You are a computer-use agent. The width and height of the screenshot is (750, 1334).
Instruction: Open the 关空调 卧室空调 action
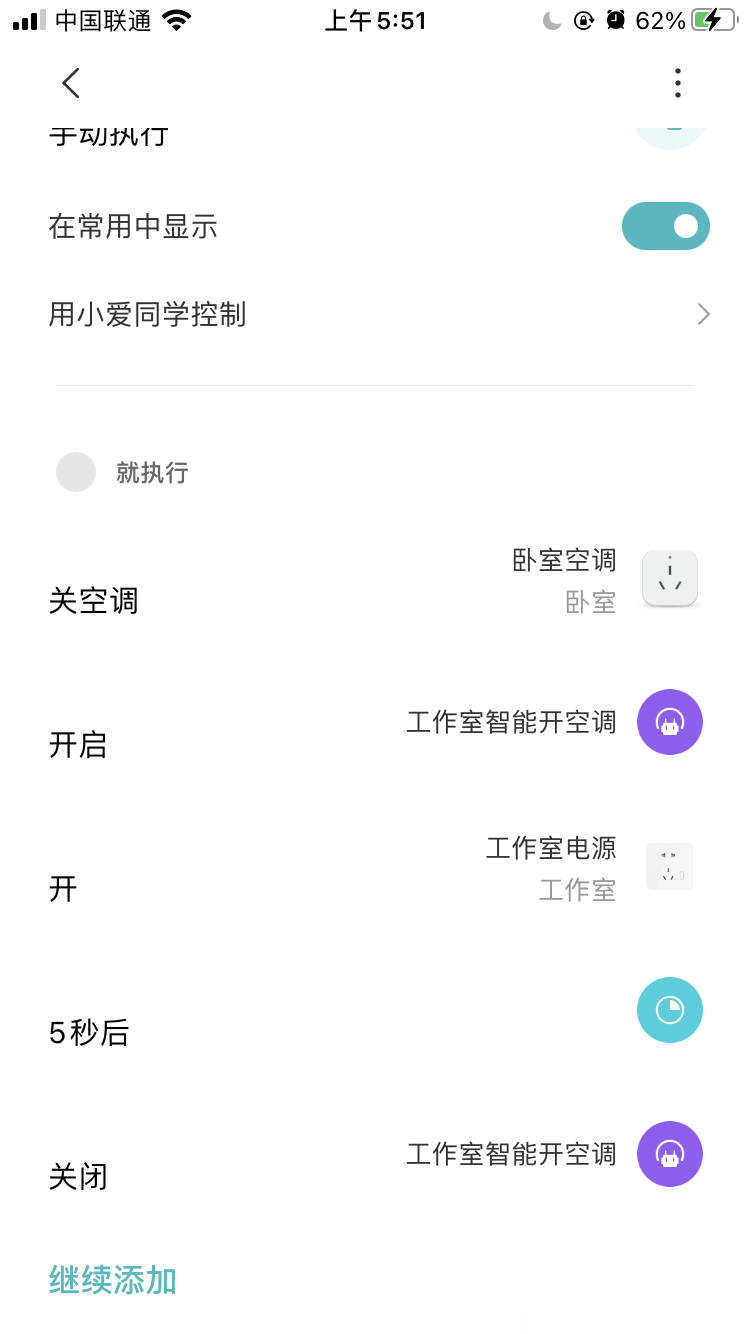pyautogui.click(x=375, y=580)
